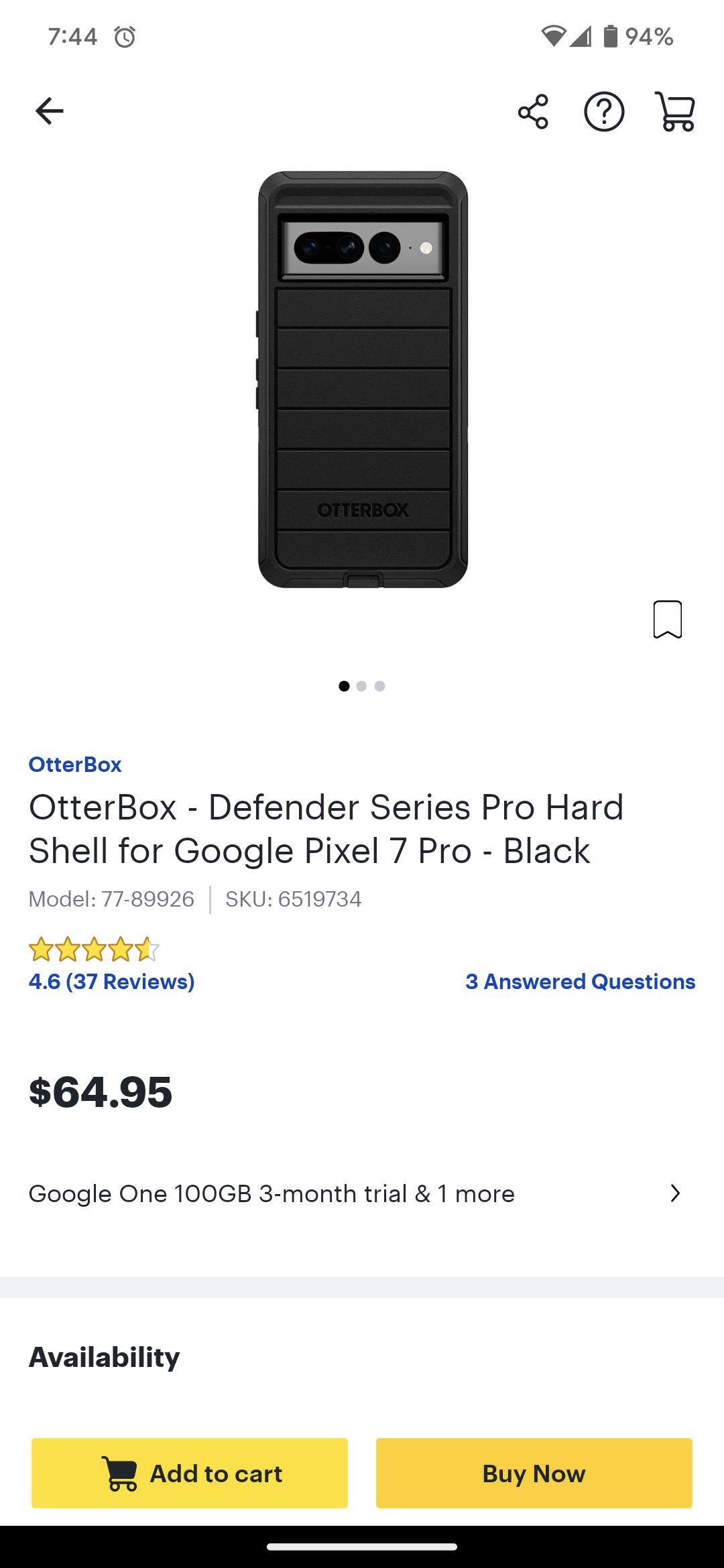Viewport: 724px width, 1568px height.
Task: Select the second image carousel dot
Action: click(x=362, y=685)
